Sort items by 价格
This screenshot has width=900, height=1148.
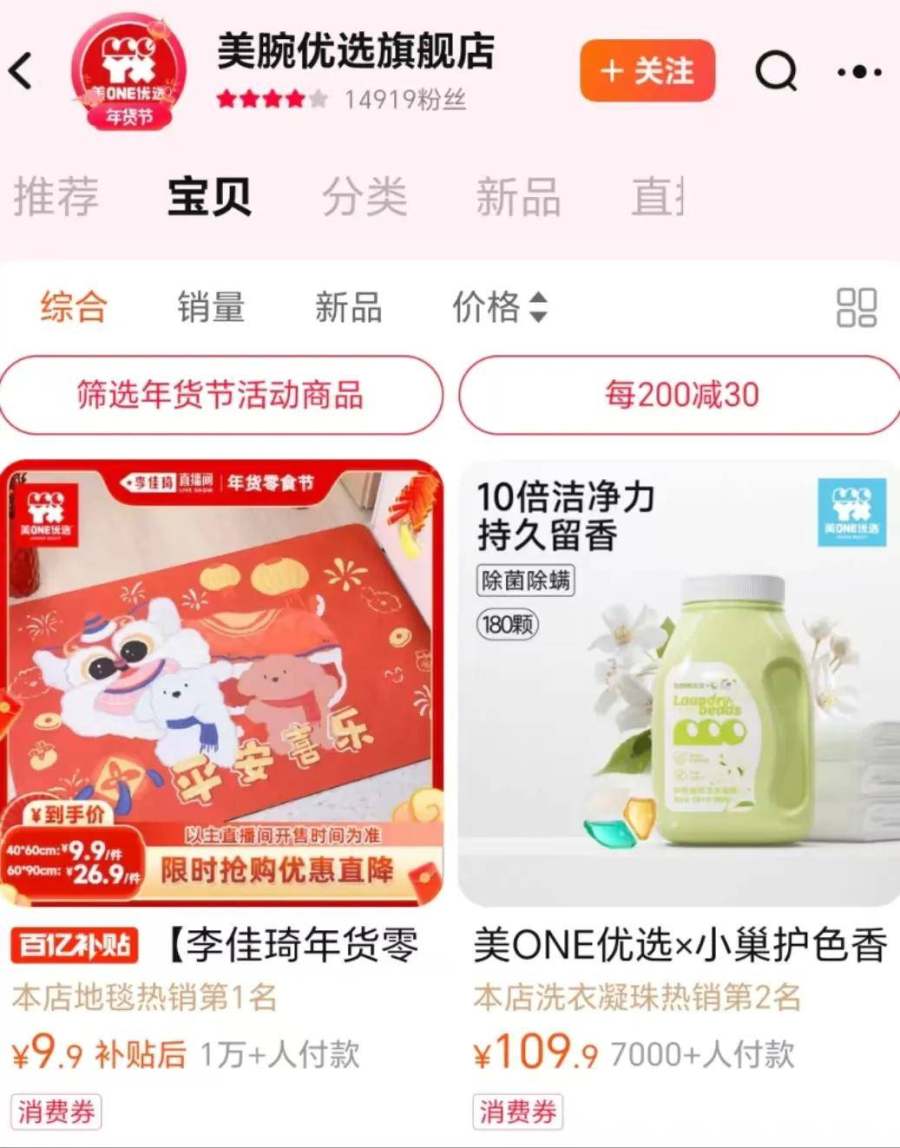(x=499, y=307)
